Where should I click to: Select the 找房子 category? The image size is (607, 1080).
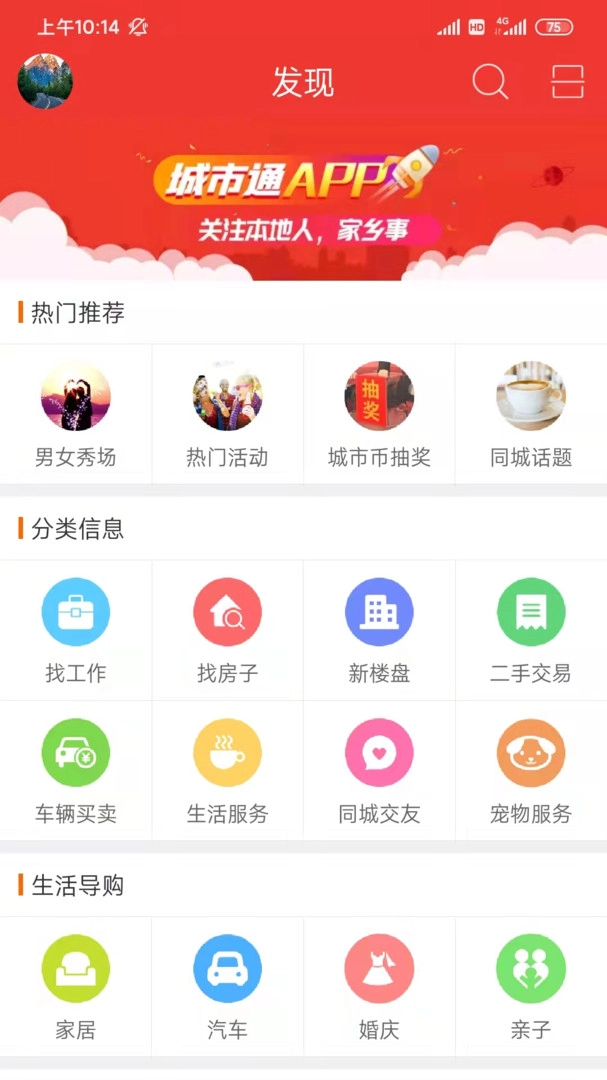click(x=227, y=630)
